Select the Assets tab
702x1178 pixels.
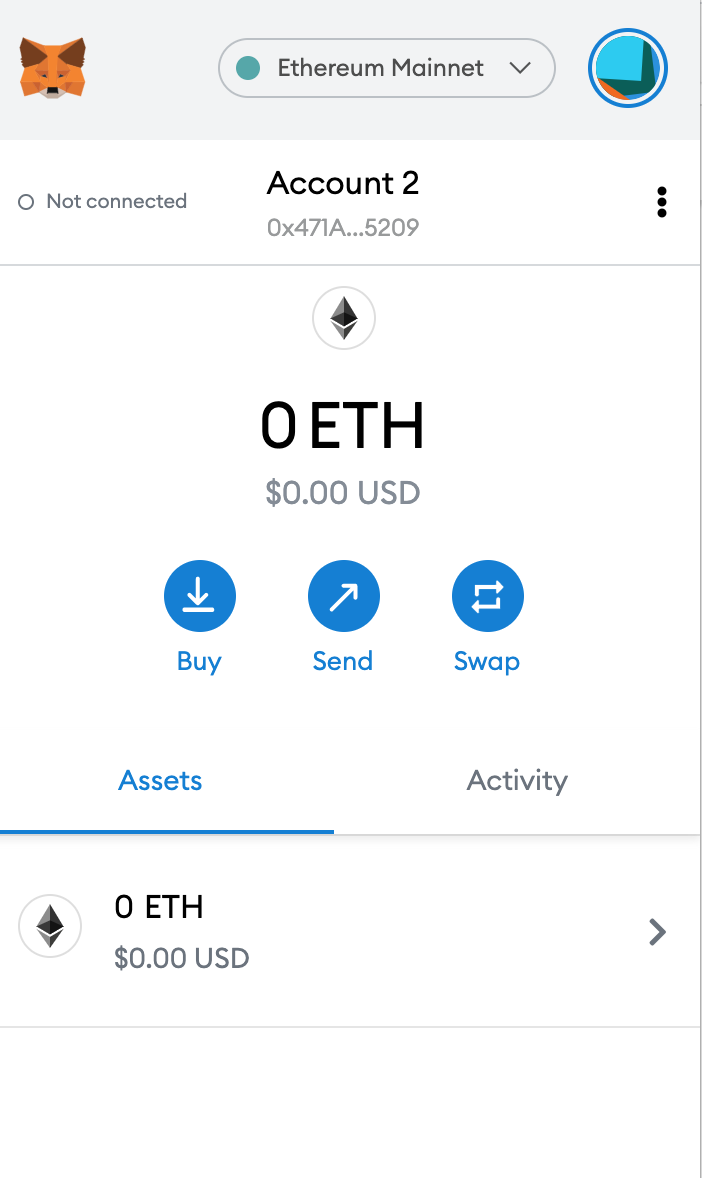pyautogui.click(x=160, y=780)
